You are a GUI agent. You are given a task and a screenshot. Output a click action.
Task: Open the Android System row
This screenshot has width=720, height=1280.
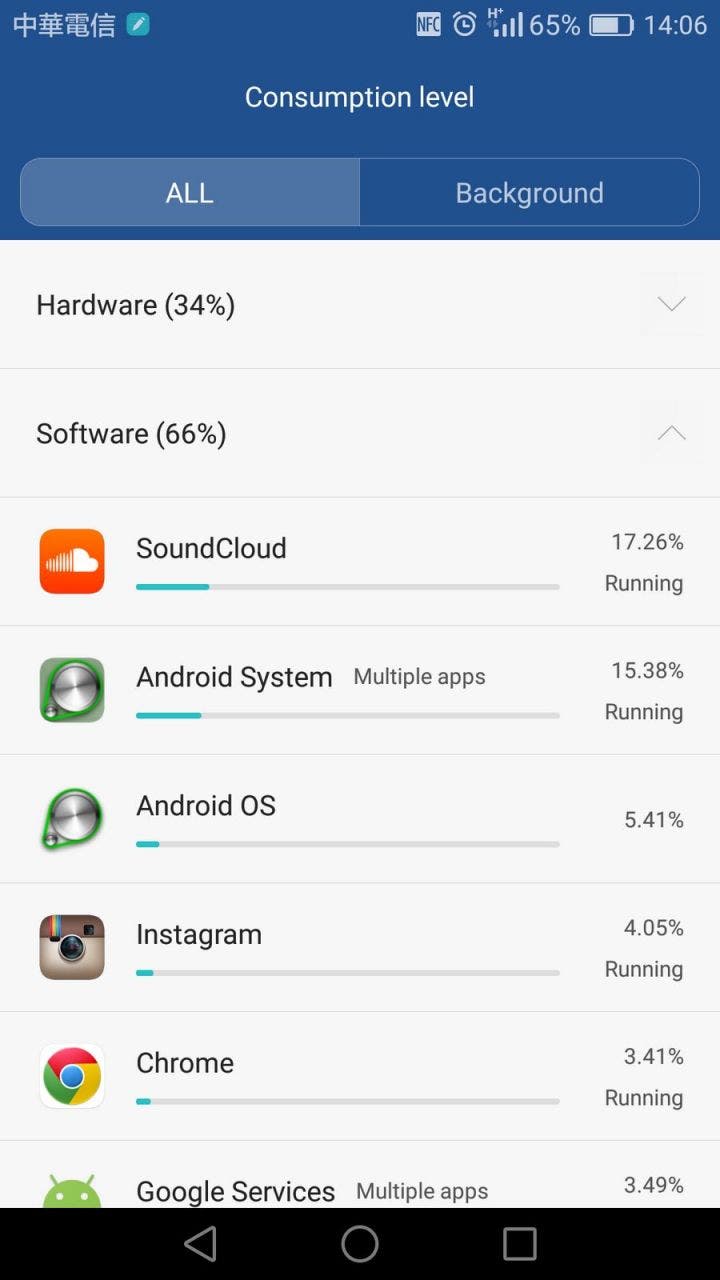360,691
